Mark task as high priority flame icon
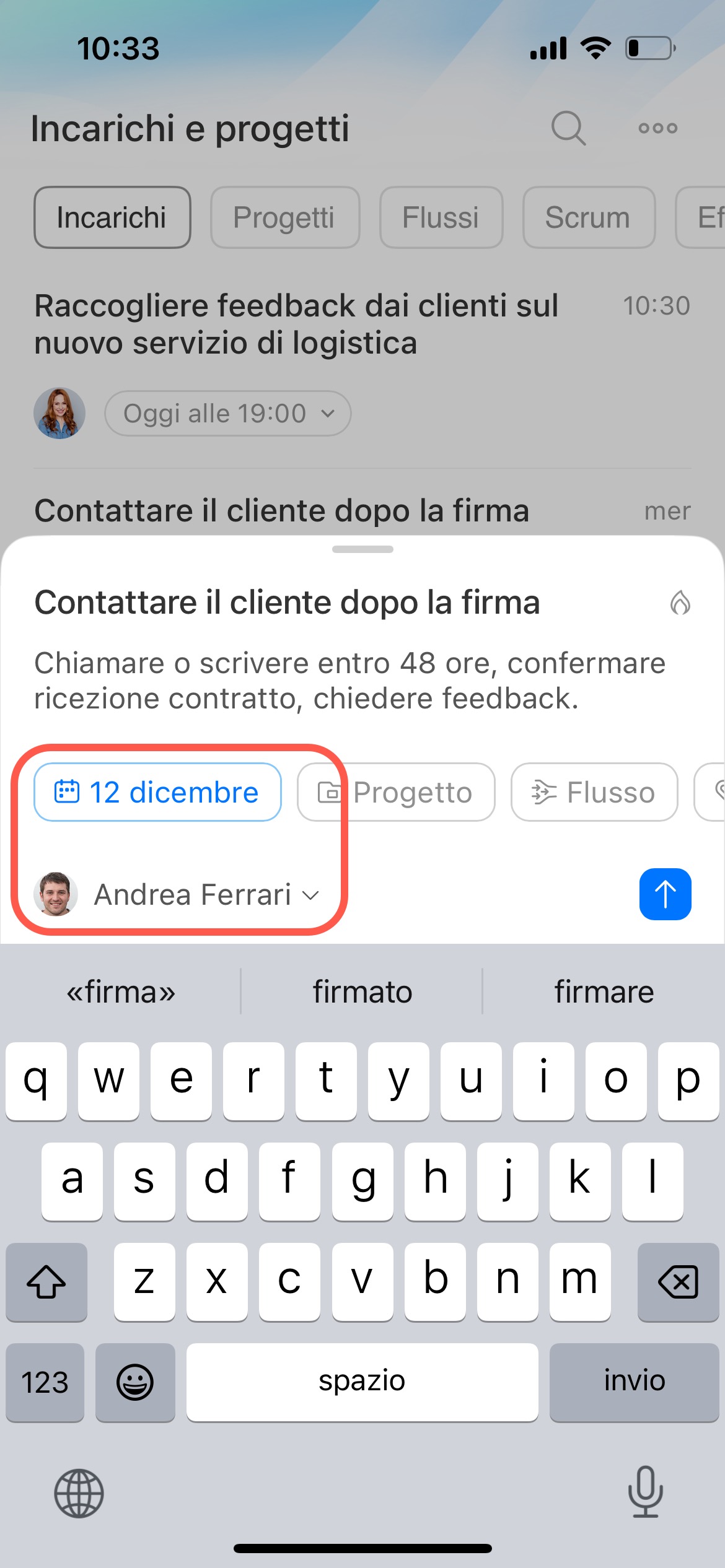This screenshot has height=1568, width=725. (680, 603)
